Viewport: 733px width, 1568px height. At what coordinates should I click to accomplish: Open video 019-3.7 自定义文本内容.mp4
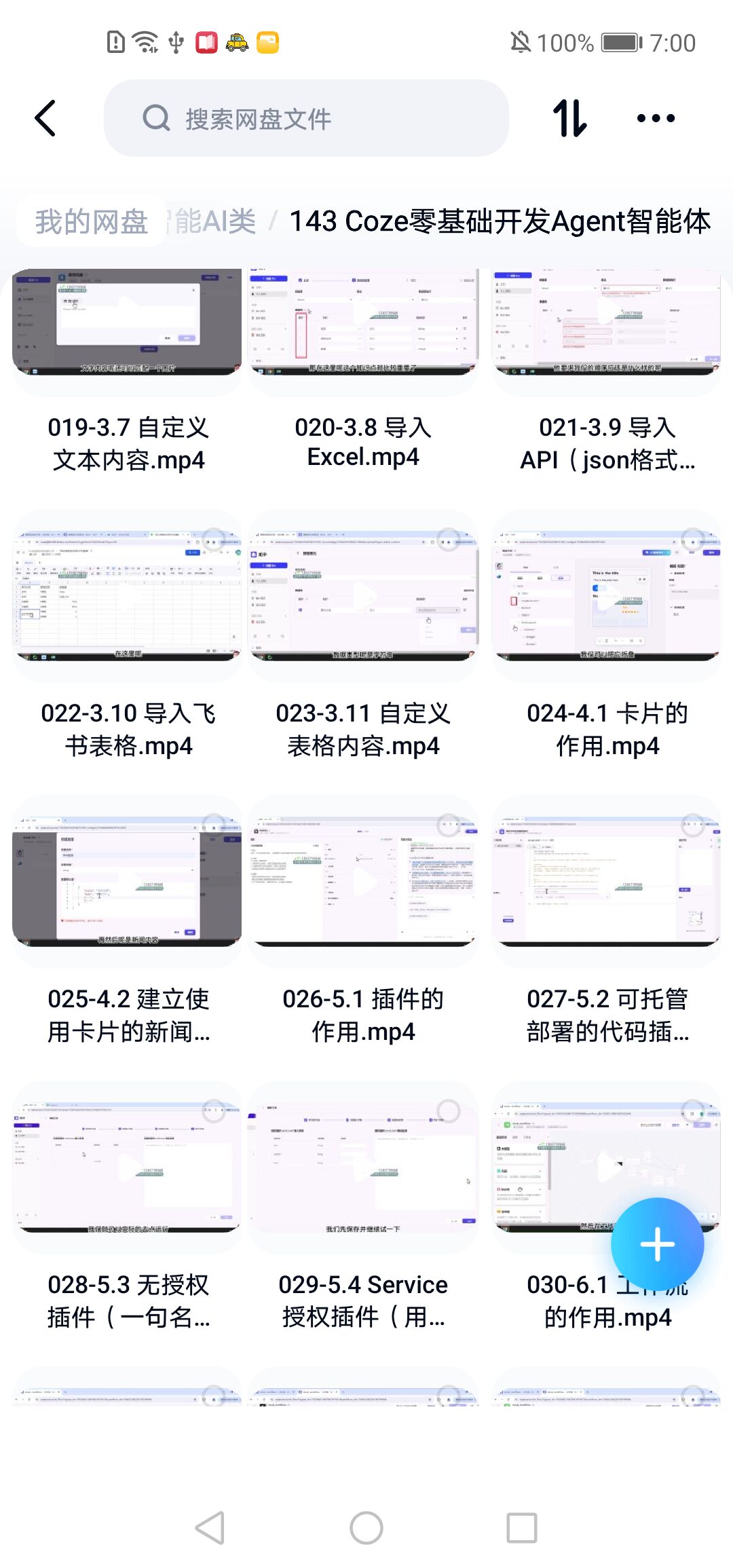tap(127, 322)
